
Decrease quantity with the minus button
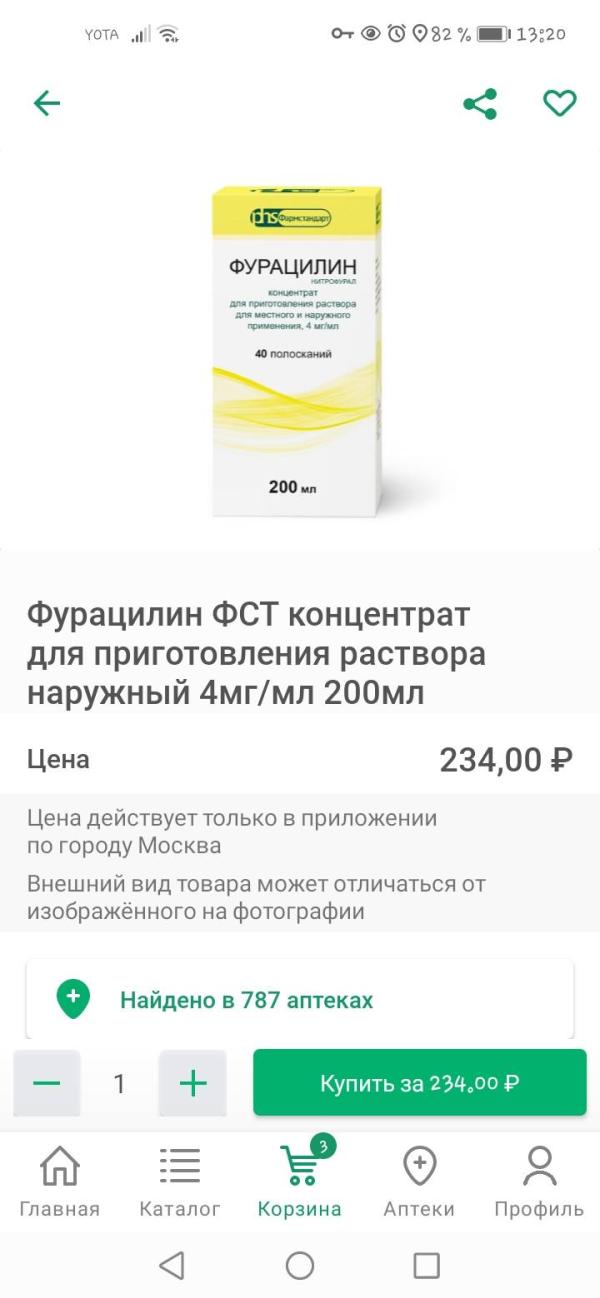click(47, 1083)
